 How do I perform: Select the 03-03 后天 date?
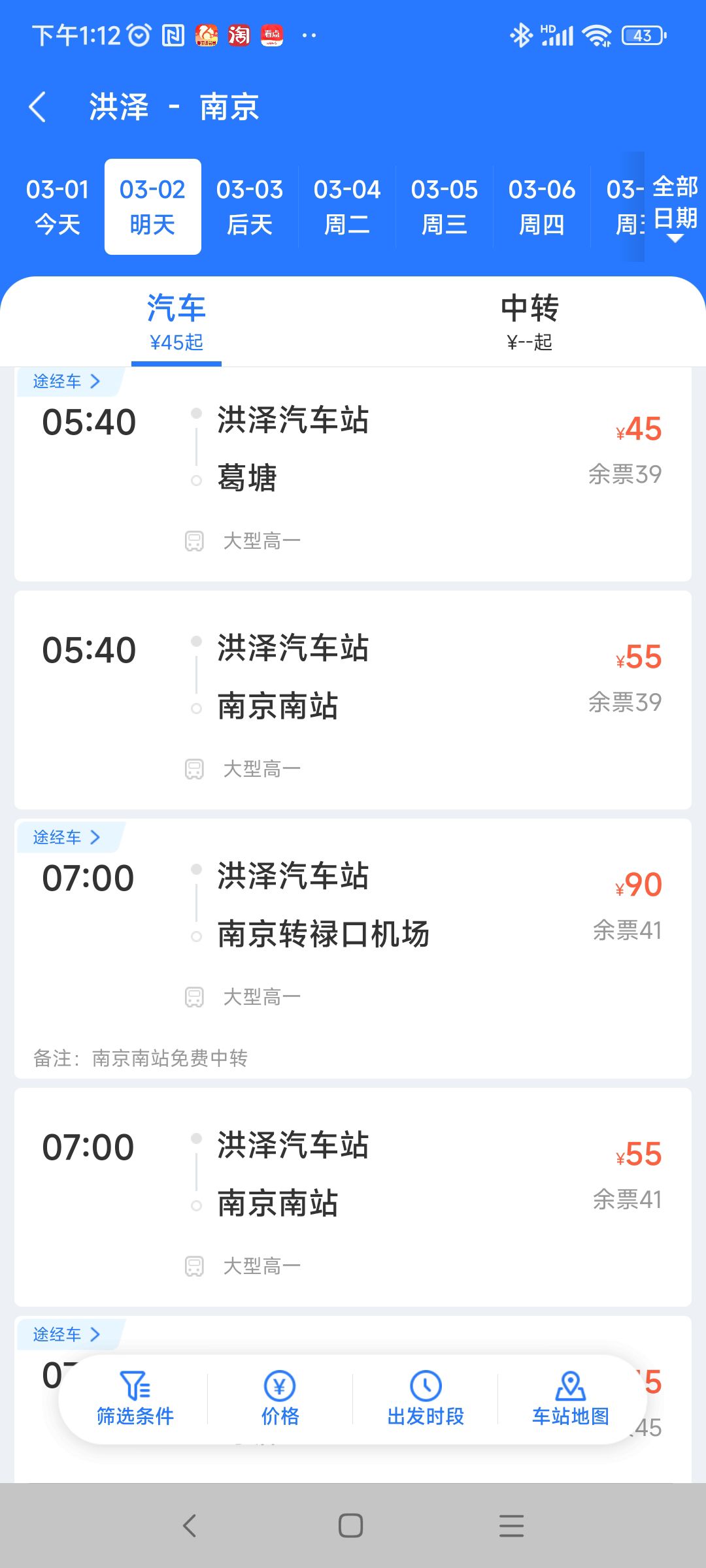point(250,206)
